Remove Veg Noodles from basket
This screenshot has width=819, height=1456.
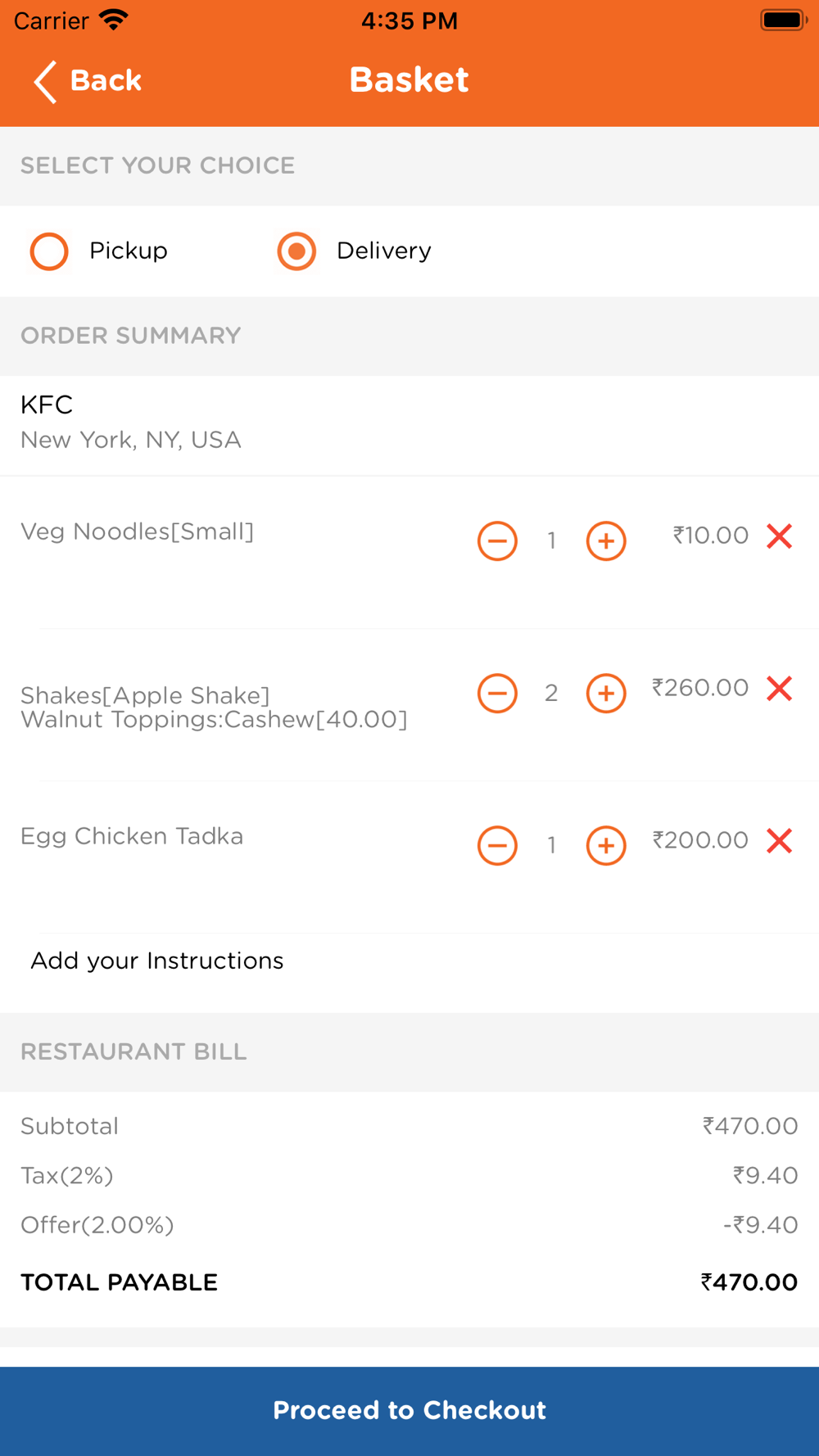780,536
